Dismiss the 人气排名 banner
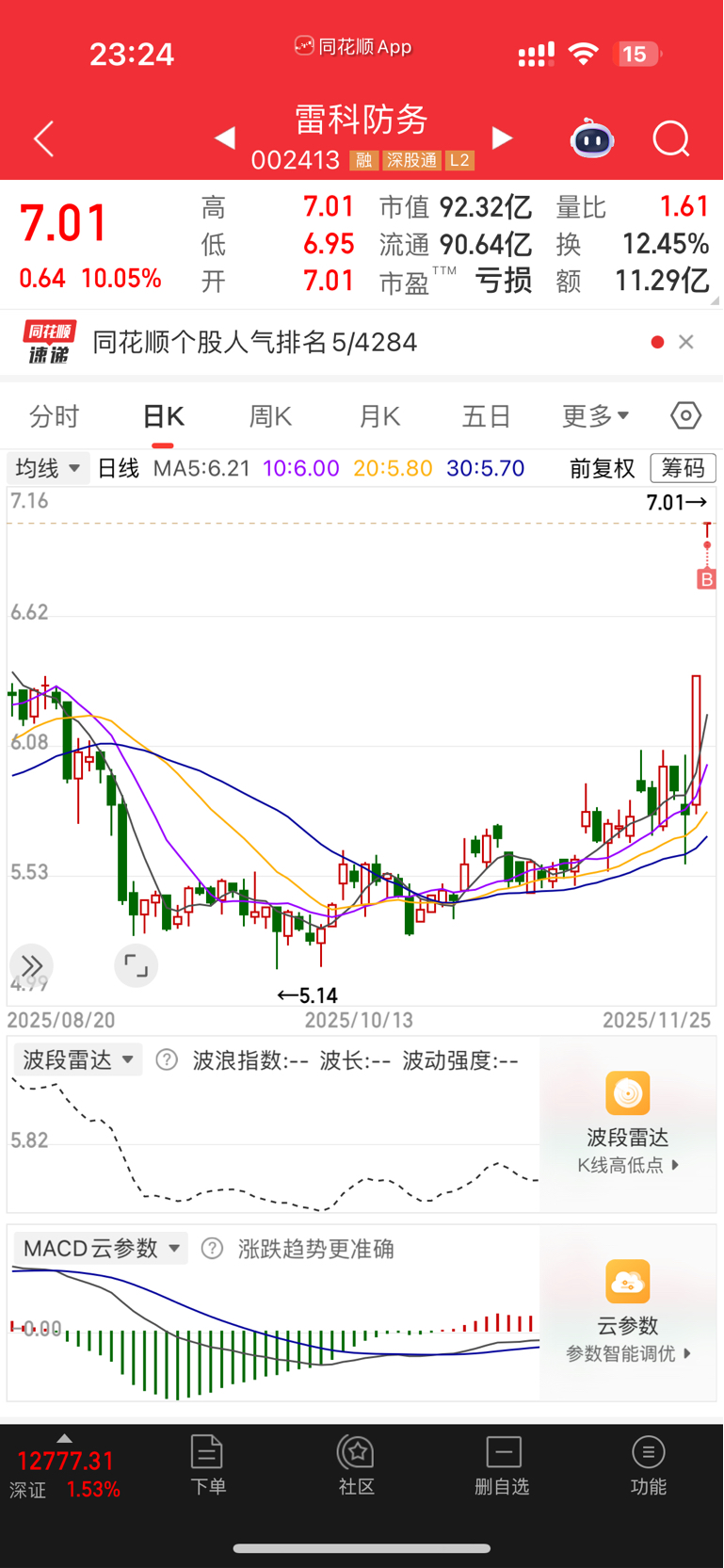Viewport: 724px width, 1568px height. tap(686, 342)
